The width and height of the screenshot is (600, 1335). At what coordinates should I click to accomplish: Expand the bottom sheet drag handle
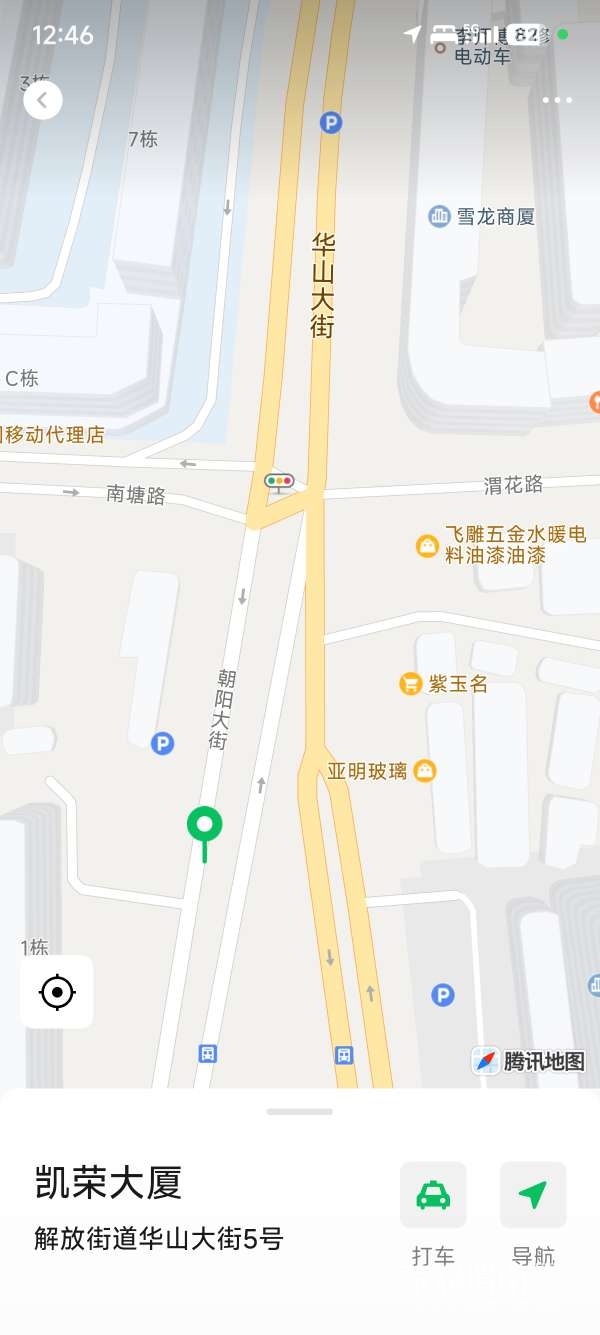(300, 1111)
